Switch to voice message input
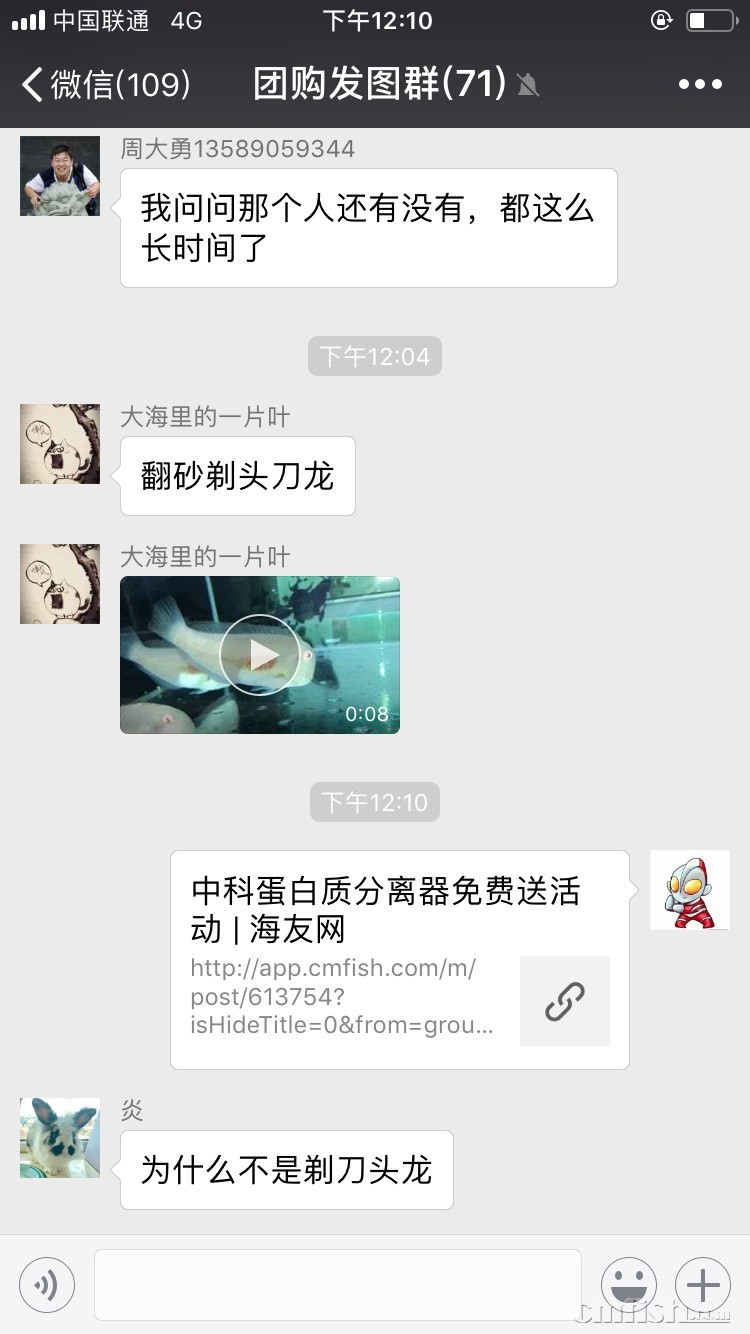Viewport: 750px width, 1334px height. tap(47, 1284)
